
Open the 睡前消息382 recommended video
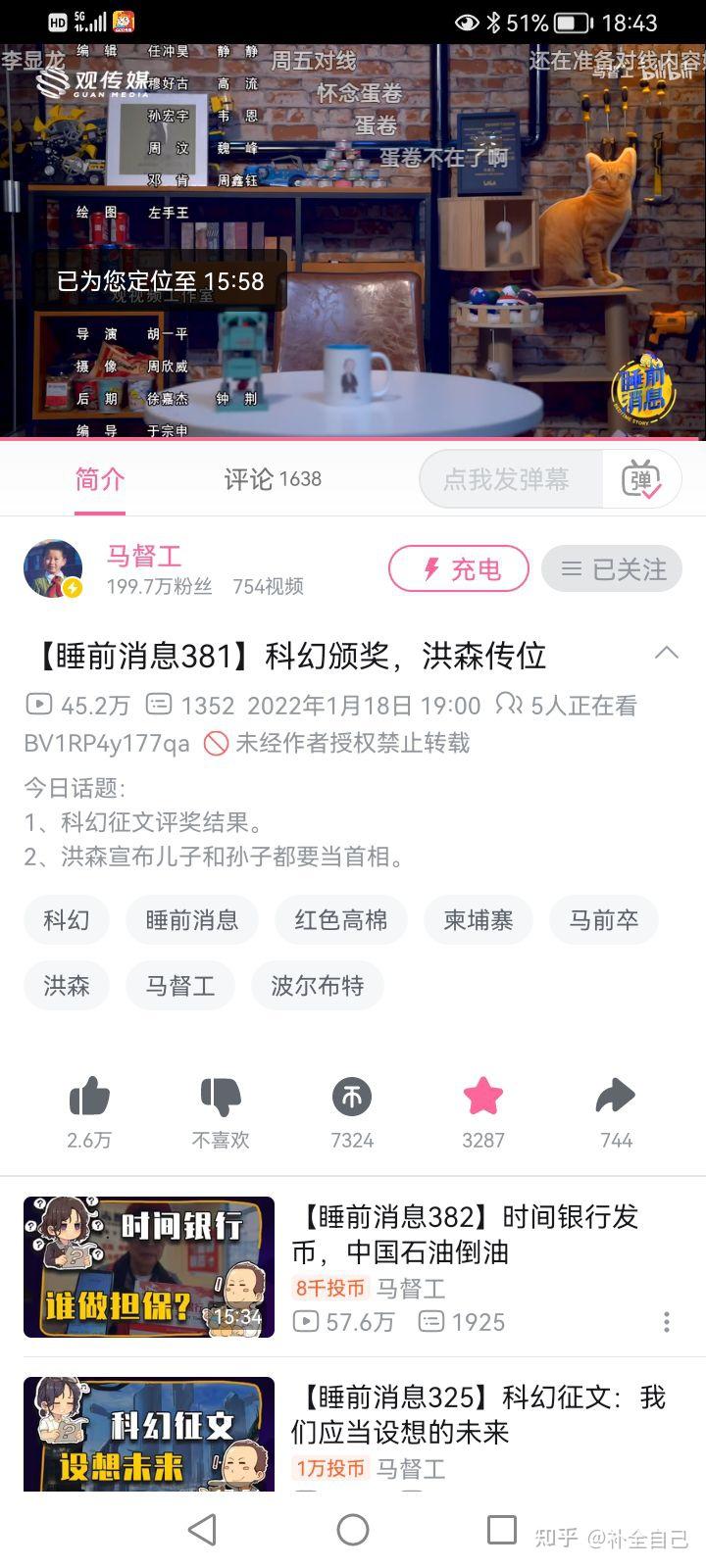tap(465, 1235)
